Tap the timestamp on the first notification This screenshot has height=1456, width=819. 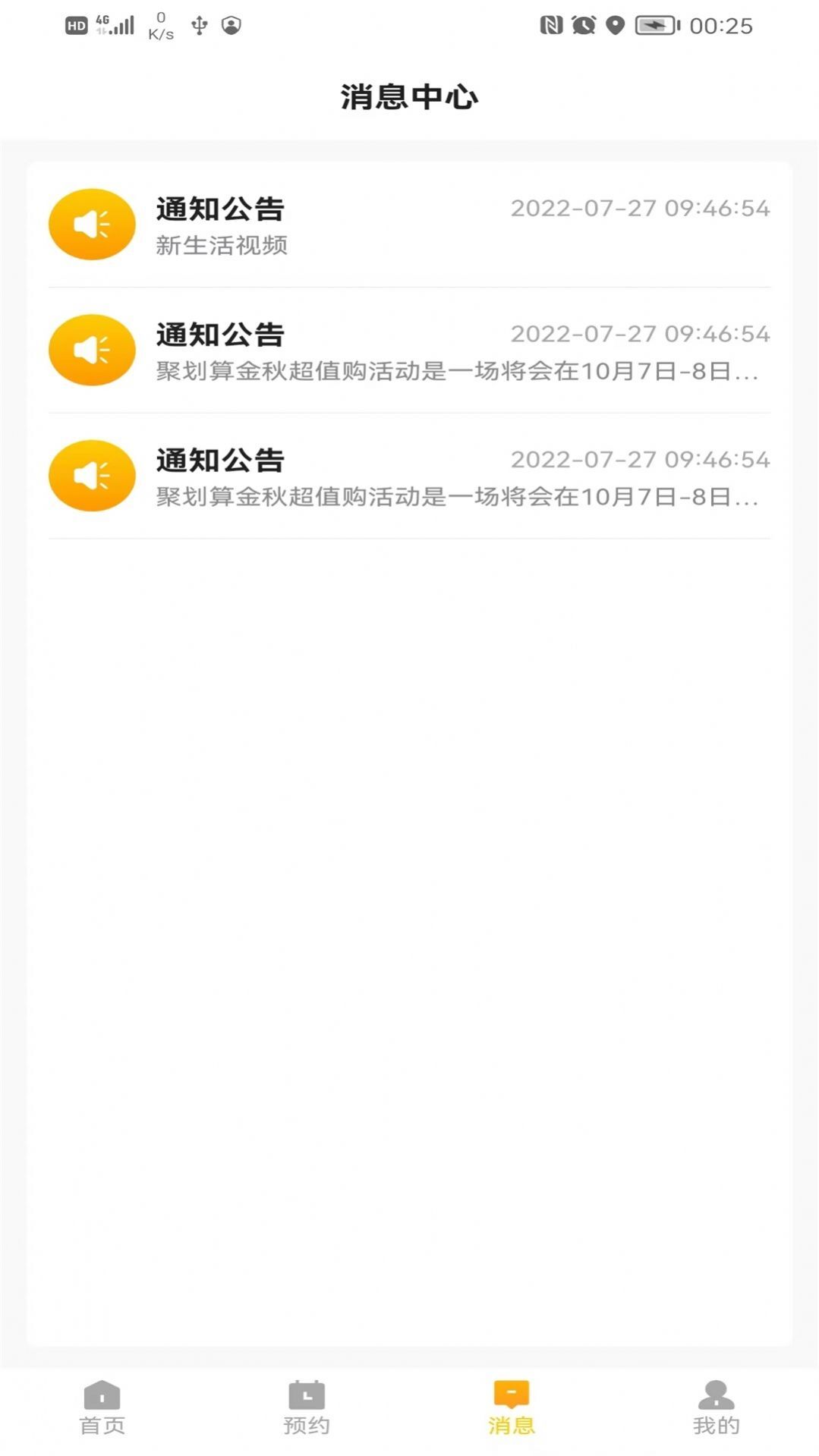pyautogui.click(x=640, y=209)
